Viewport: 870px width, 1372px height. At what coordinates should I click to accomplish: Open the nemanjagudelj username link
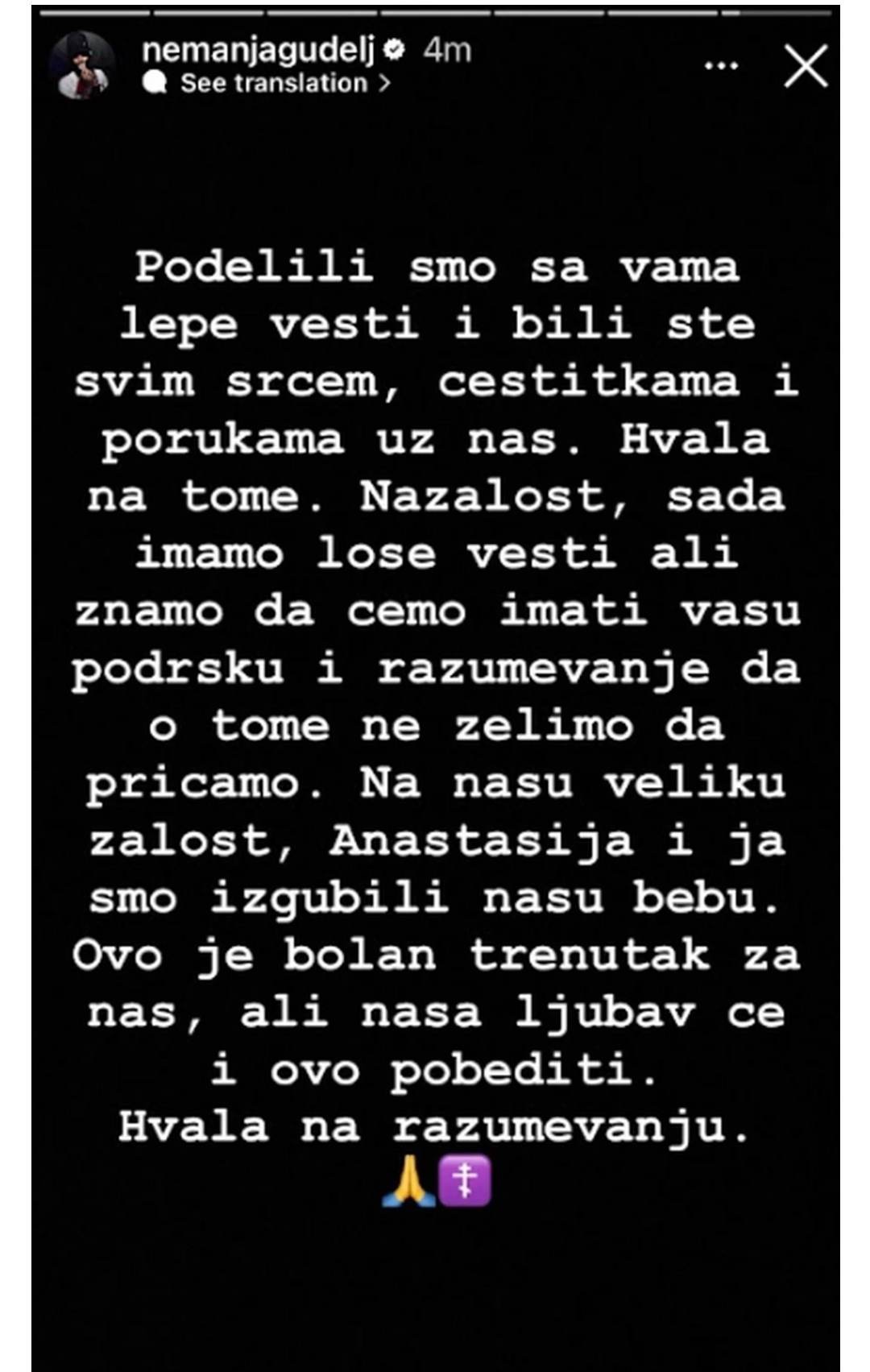pyautogui.click(x=258, y=51)
